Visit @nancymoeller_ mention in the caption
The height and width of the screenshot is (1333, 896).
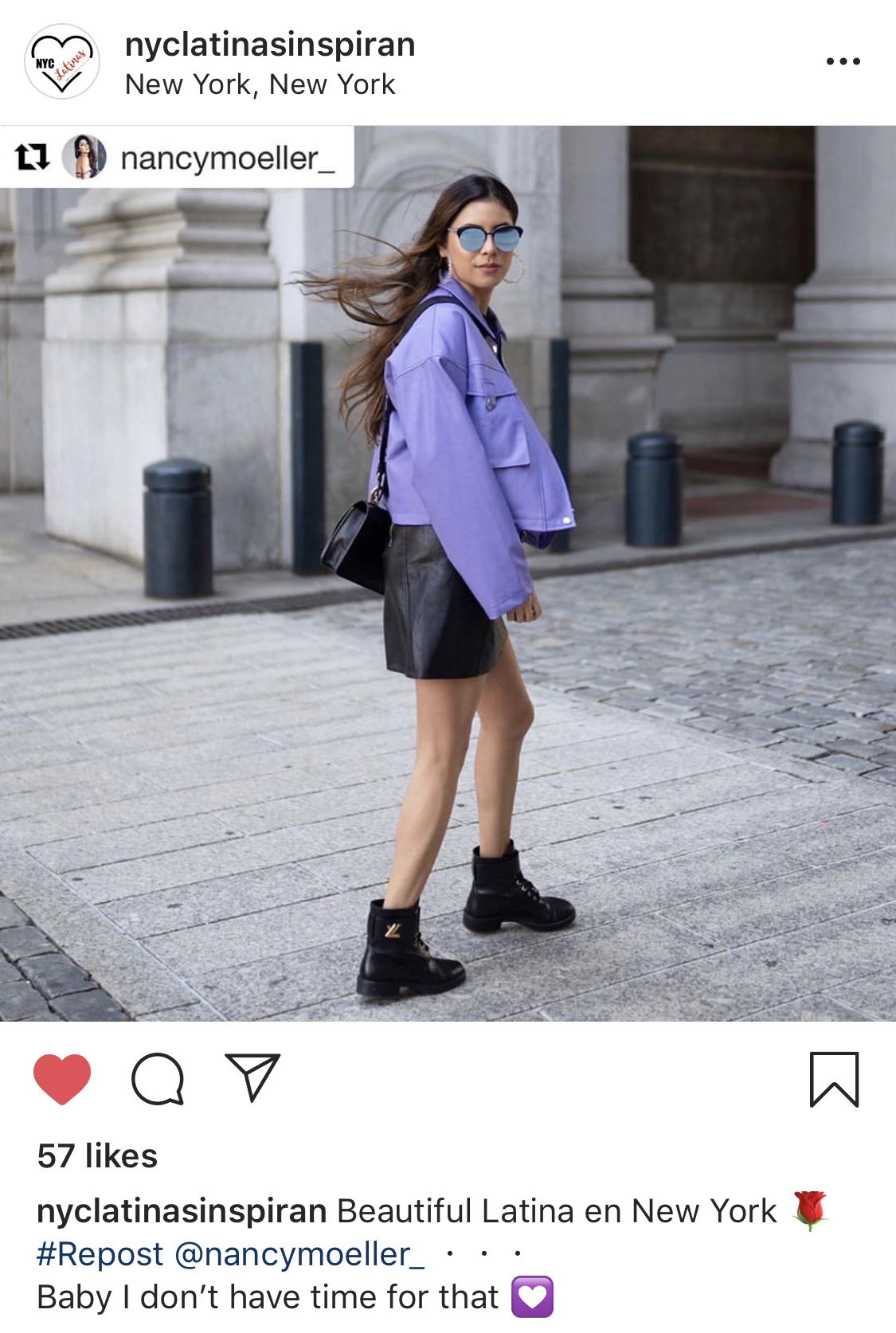pos(299,1254)
